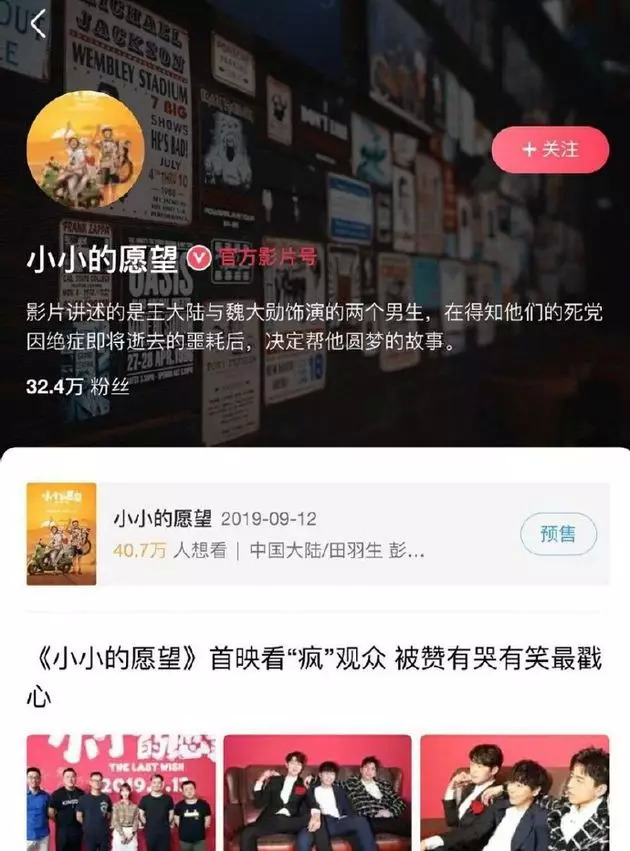View the third premiere photo
Image resolution: width=630 pixels, height=851 pixels.
click(x=514, y=792)
